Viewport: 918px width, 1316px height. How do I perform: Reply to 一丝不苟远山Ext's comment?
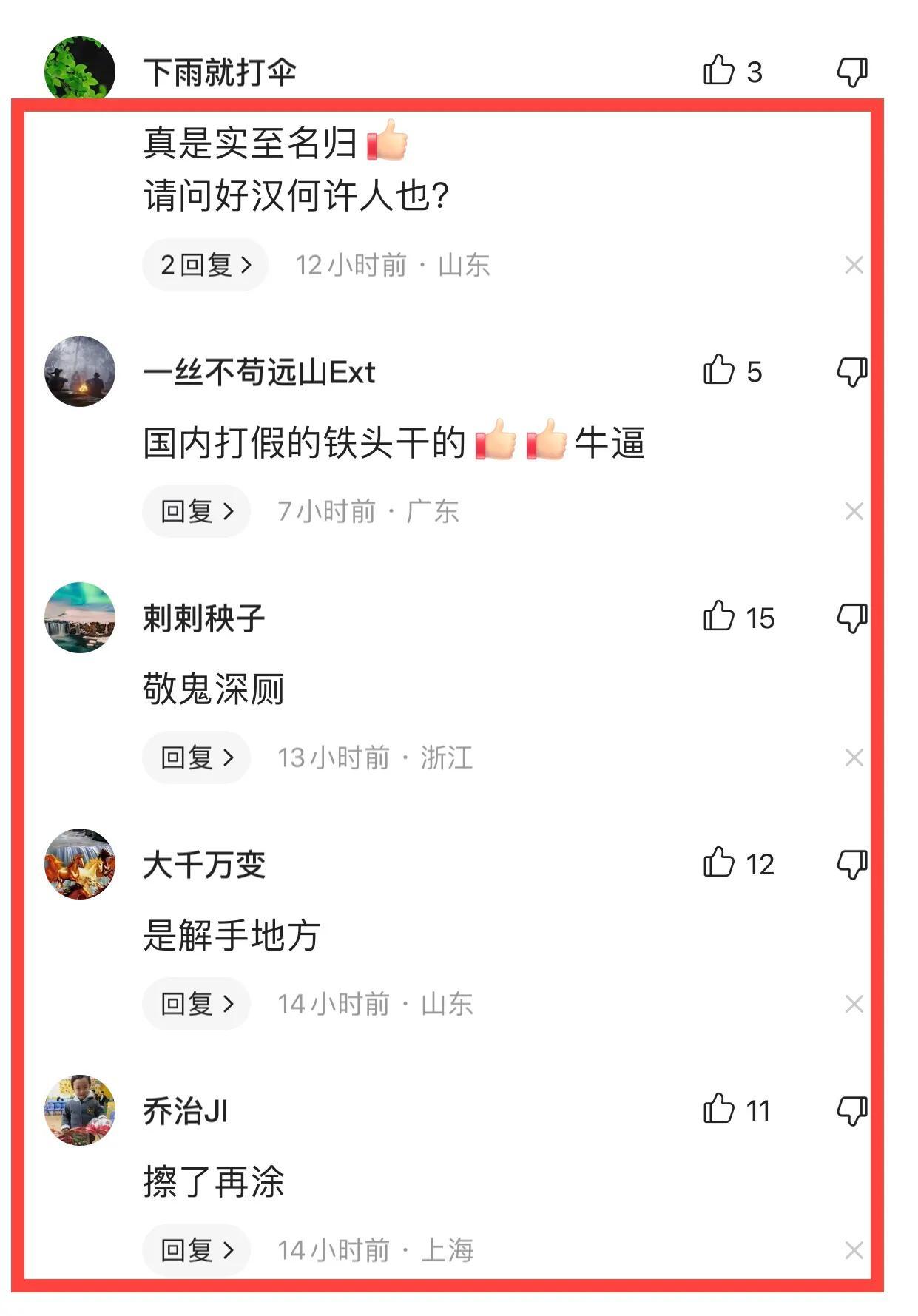coord(196,511)
